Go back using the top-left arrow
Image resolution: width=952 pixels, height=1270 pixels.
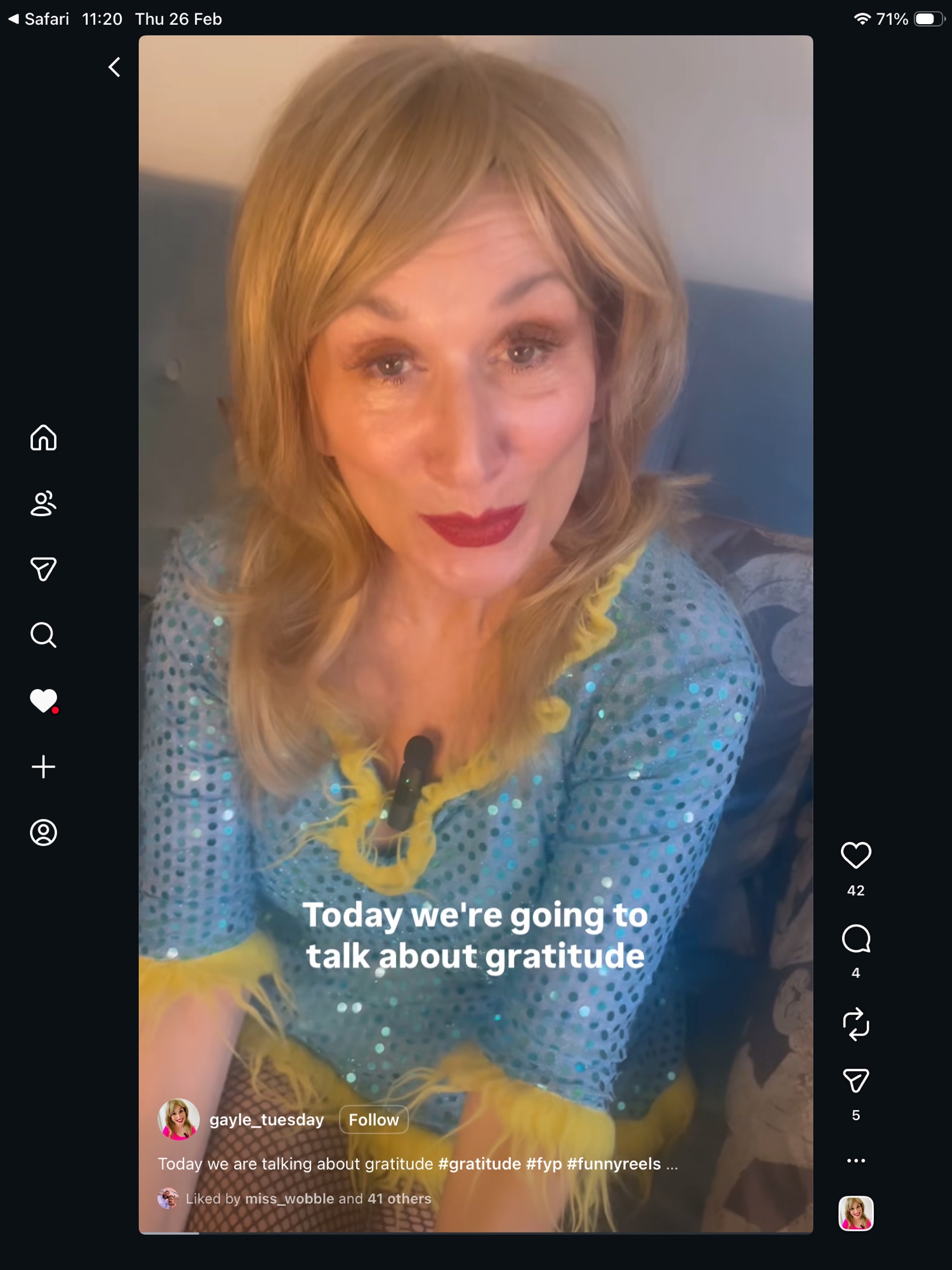tap(114, 67)
